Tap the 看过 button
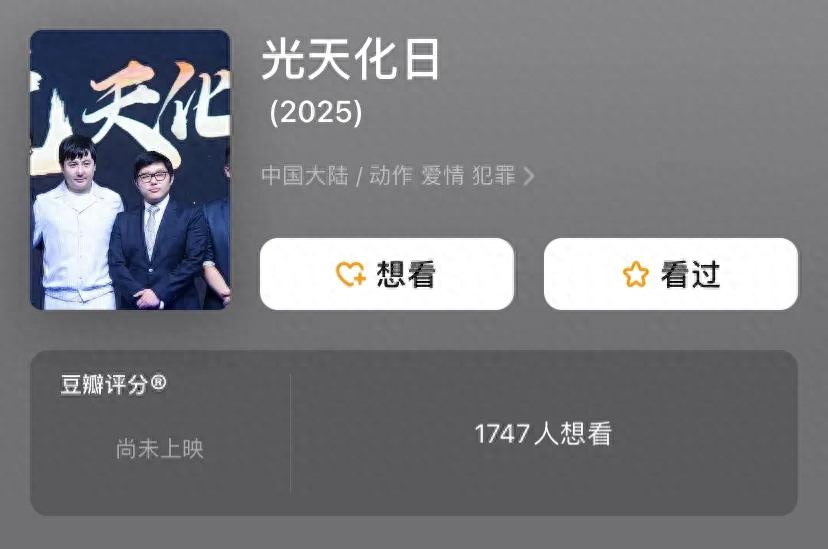The height and width of the screenshot is (549, 828). click(671, 274)
